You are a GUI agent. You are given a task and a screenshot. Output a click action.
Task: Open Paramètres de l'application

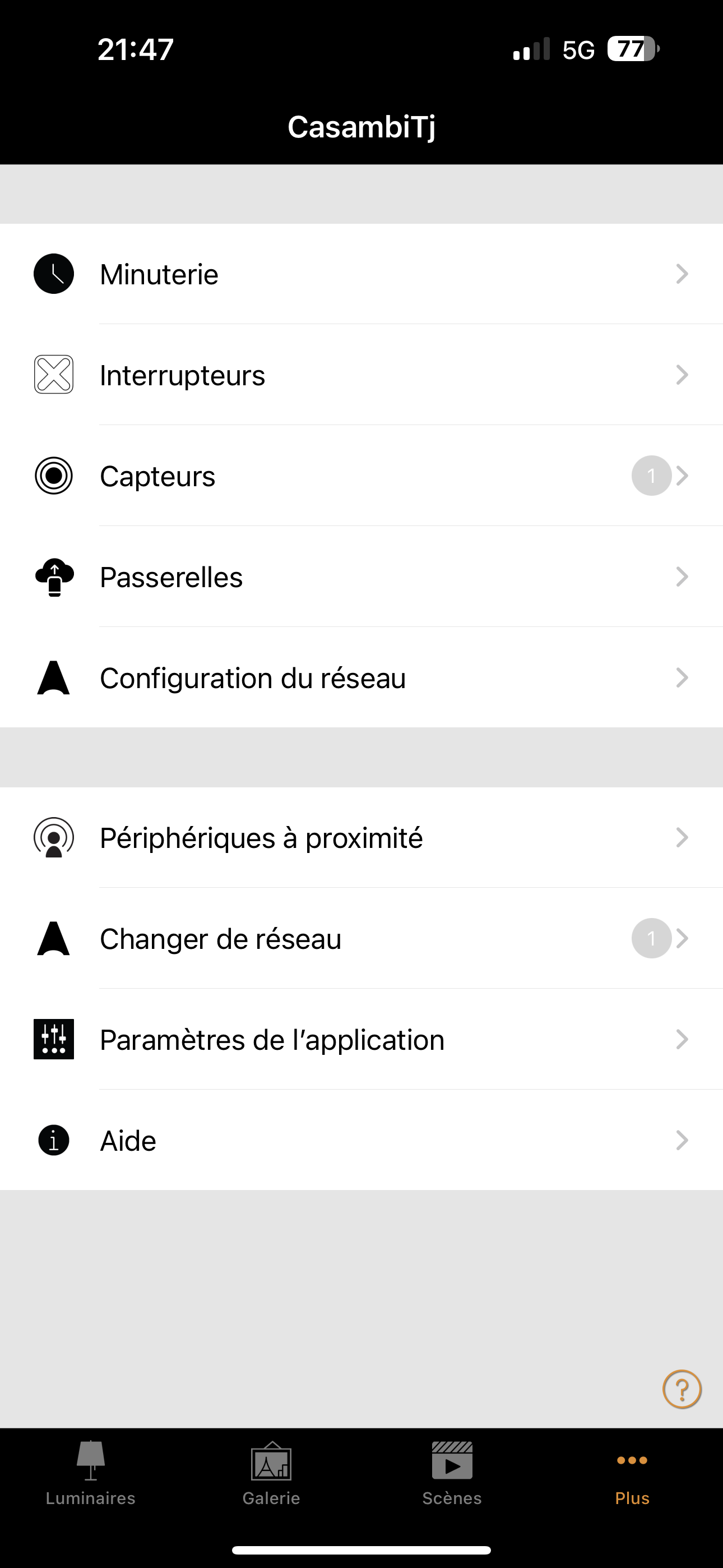coord(361,1040)
